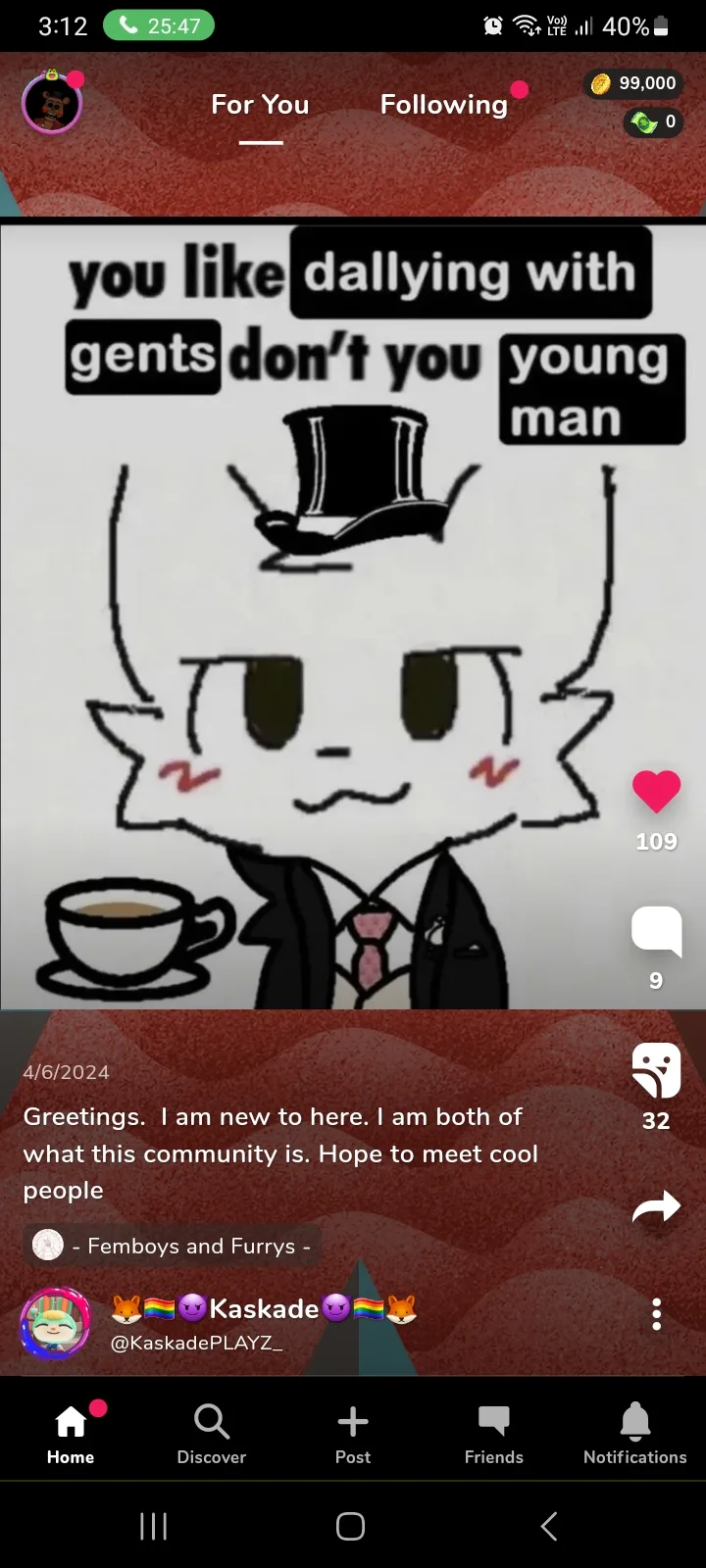
Task: Open the cash balance showing 0
Action: coord(653,122)
